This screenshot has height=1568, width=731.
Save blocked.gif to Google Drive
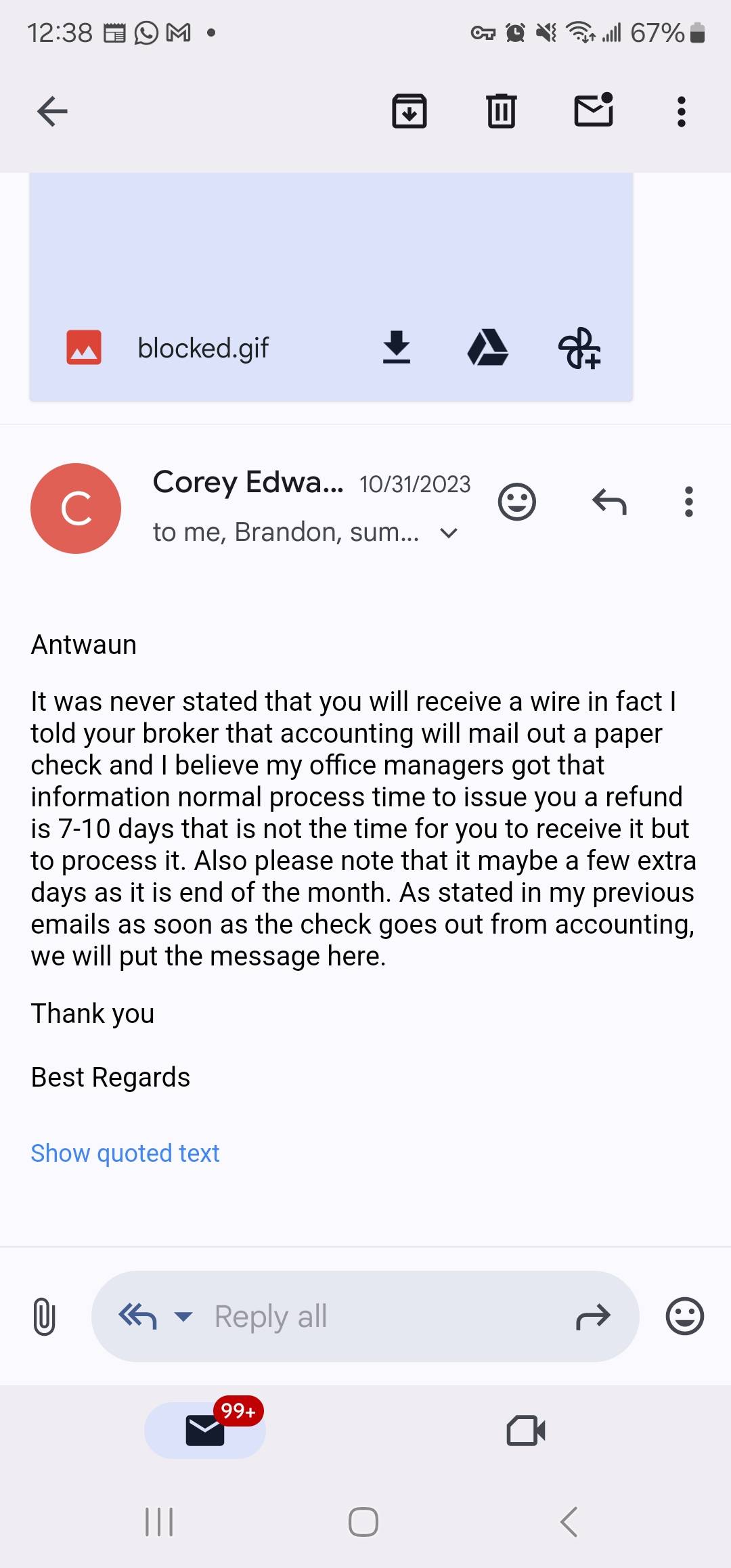[x=488, y=348]
